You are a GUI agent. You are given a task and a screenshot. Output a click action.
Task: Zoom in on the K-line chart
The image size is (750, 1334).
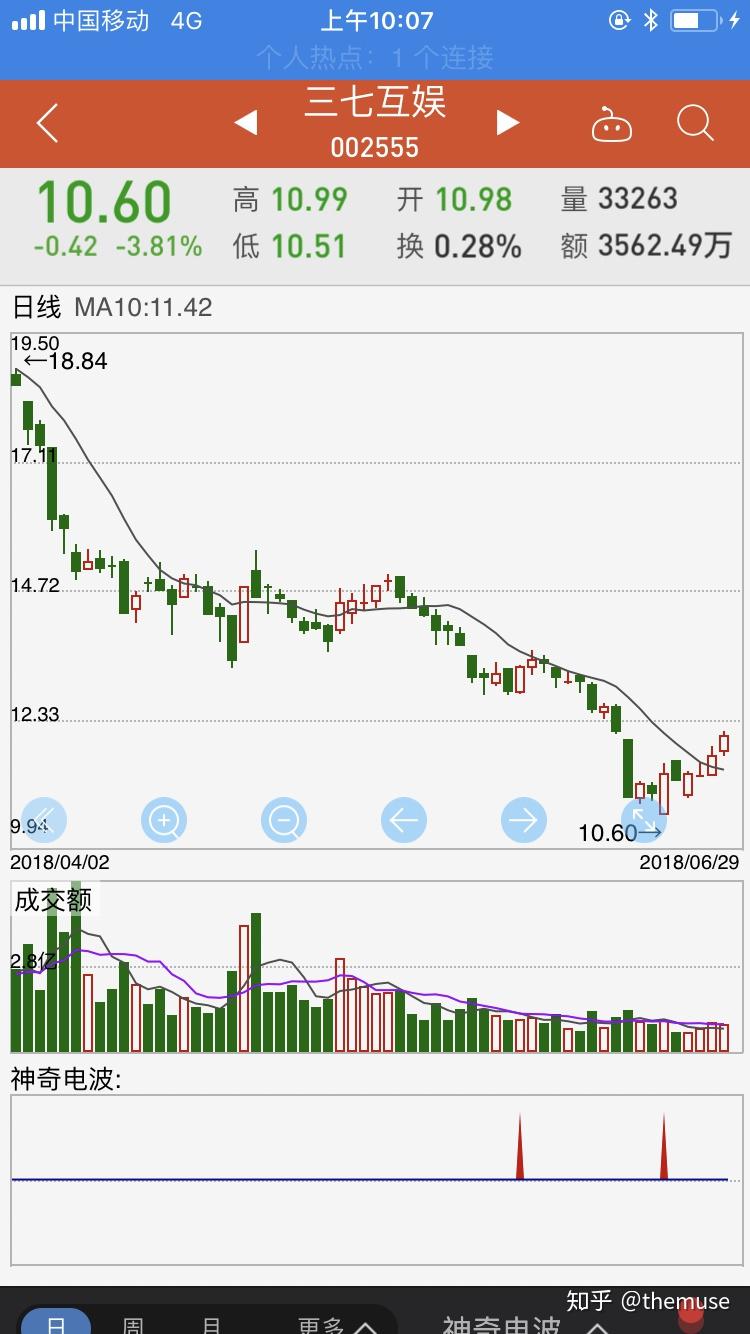(x=164, y=821)
